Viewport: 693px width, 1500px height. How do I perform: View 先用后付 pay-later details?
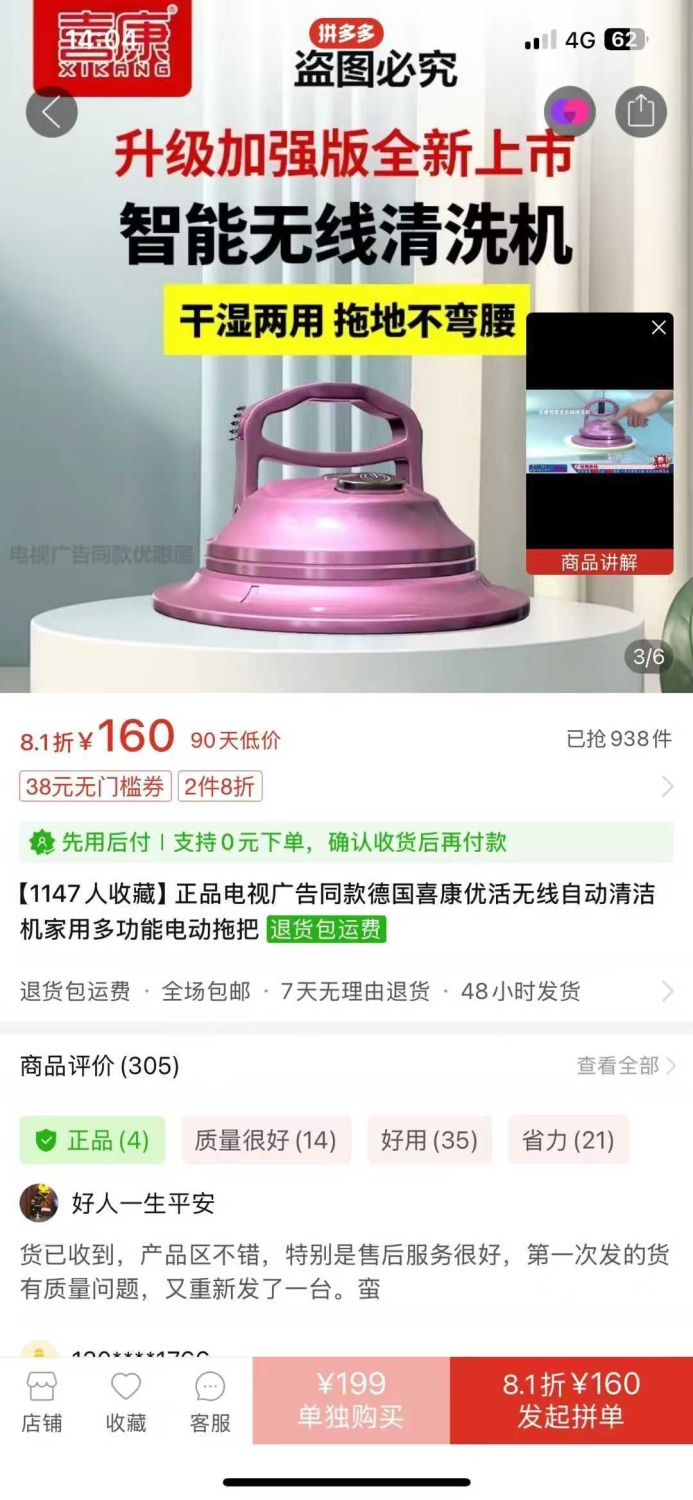coord(346,842)
